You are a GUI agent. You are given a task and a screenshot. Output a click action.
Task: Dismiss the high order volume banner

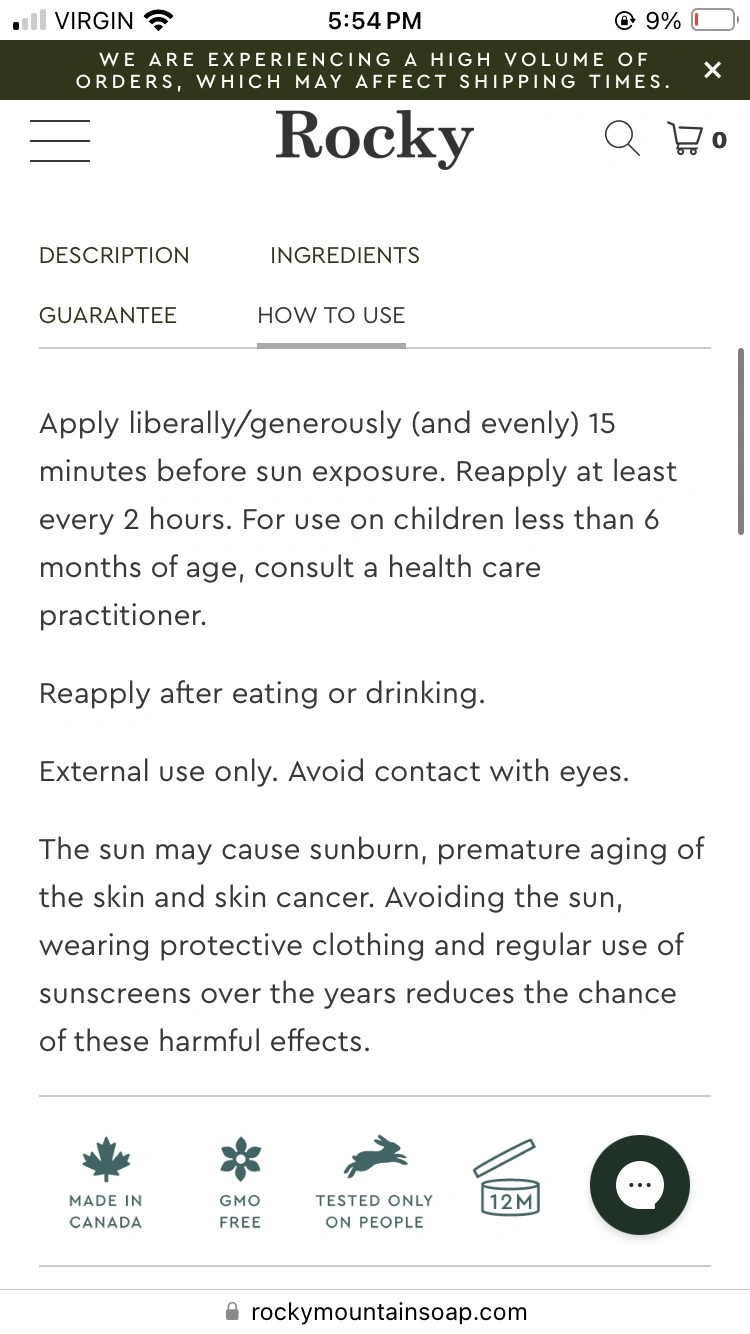712,70
